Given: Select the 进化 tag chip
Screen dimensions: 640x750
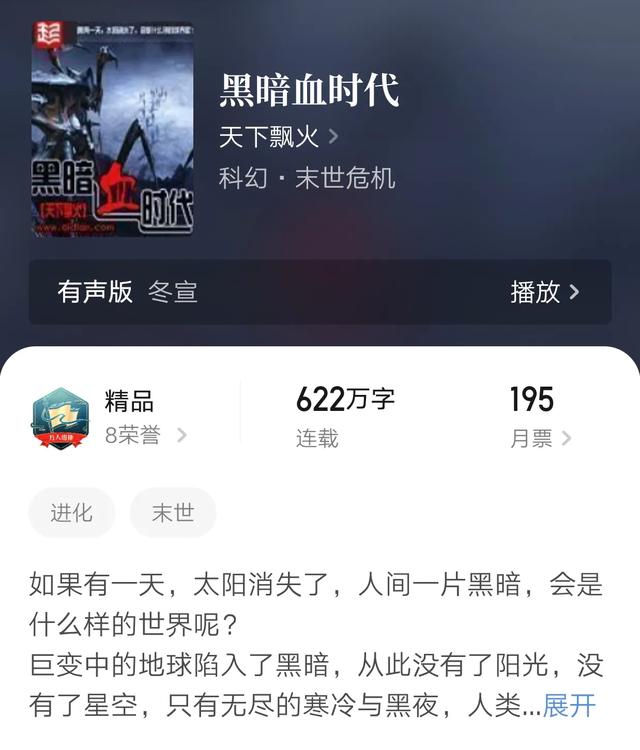Looking at the screenshot, I should point(72,513).
